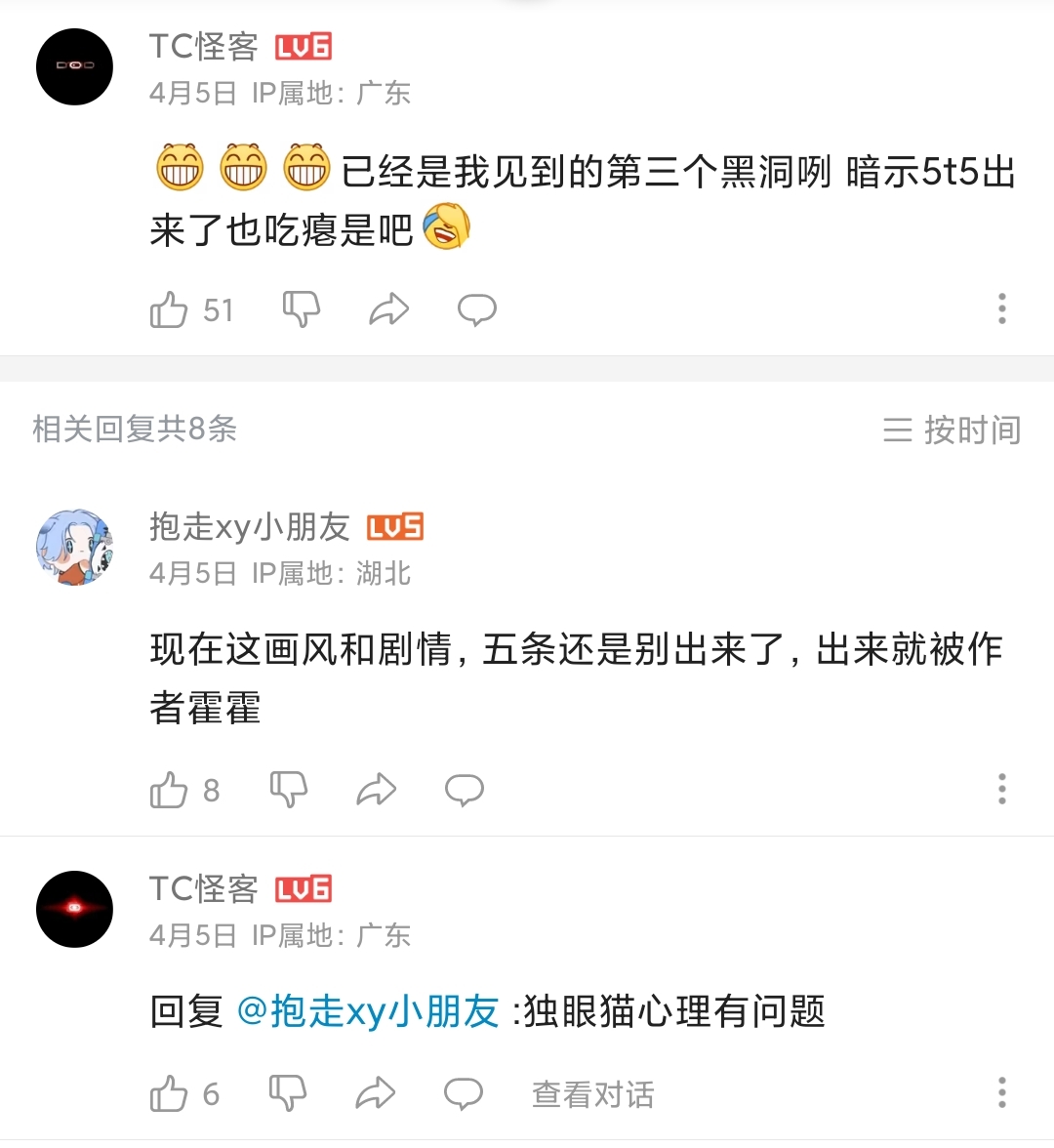Tap the 相关回复共8条 header
Screen dimensions: 1054x1148
pyautogui.click(x=134, y=430)
